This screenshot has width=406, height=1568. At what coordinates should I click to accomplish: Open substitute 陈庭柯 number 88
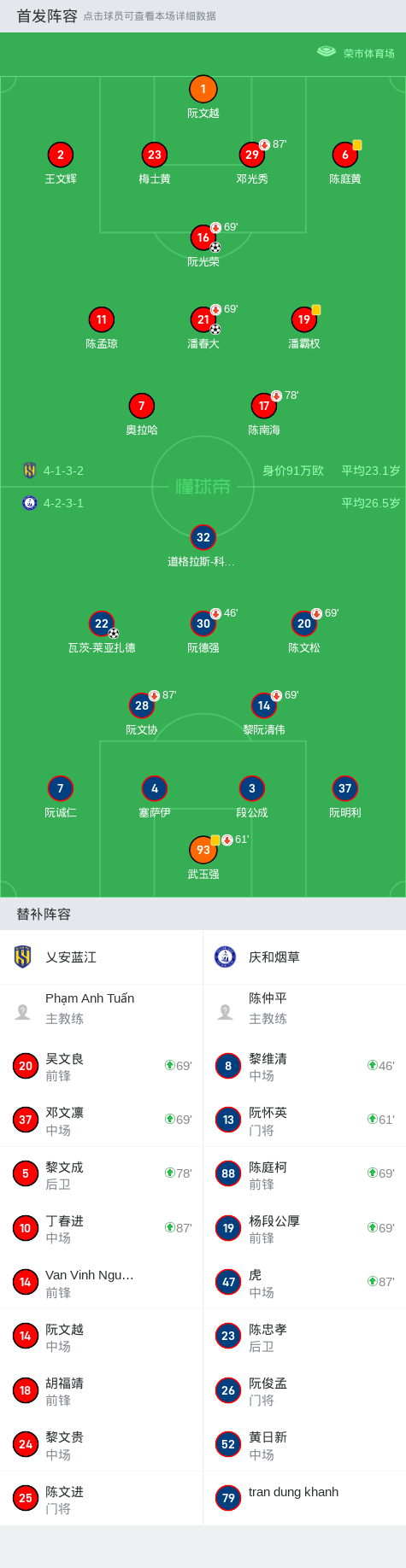304,1174
